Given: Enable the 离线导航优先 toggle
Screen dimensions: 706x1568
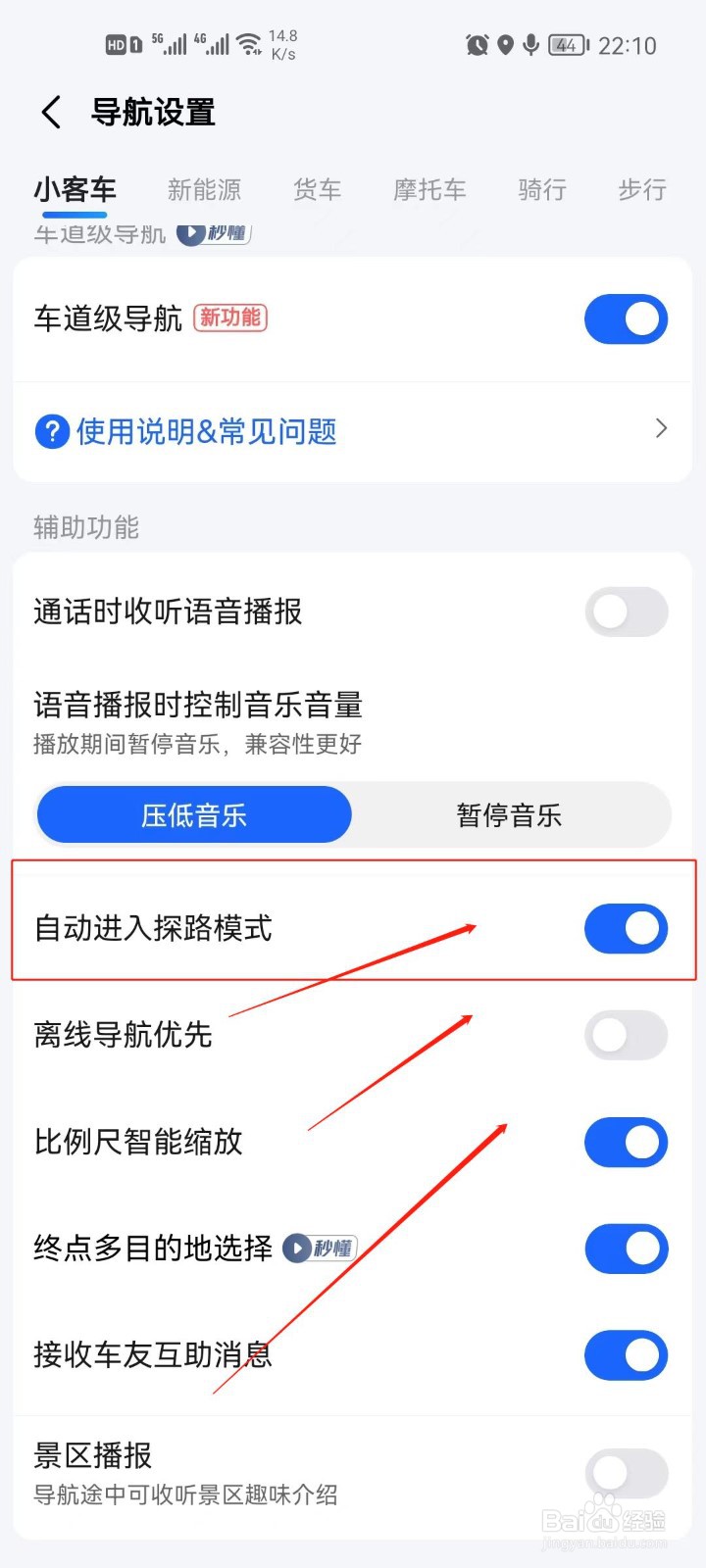Looking at the screenshot, I should 626,1035.
